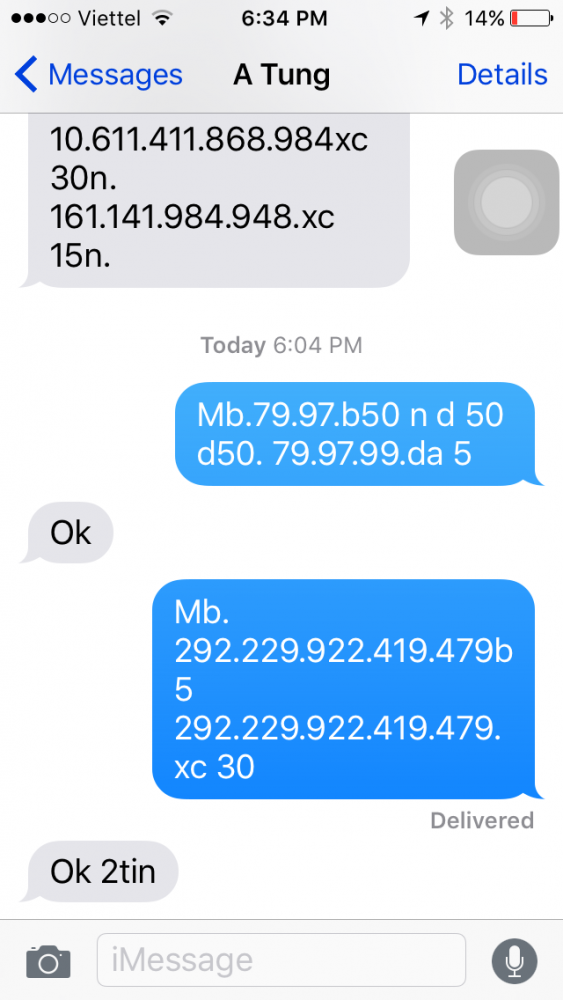Tap the AssistiveTouch floating button

click(506, 202)
